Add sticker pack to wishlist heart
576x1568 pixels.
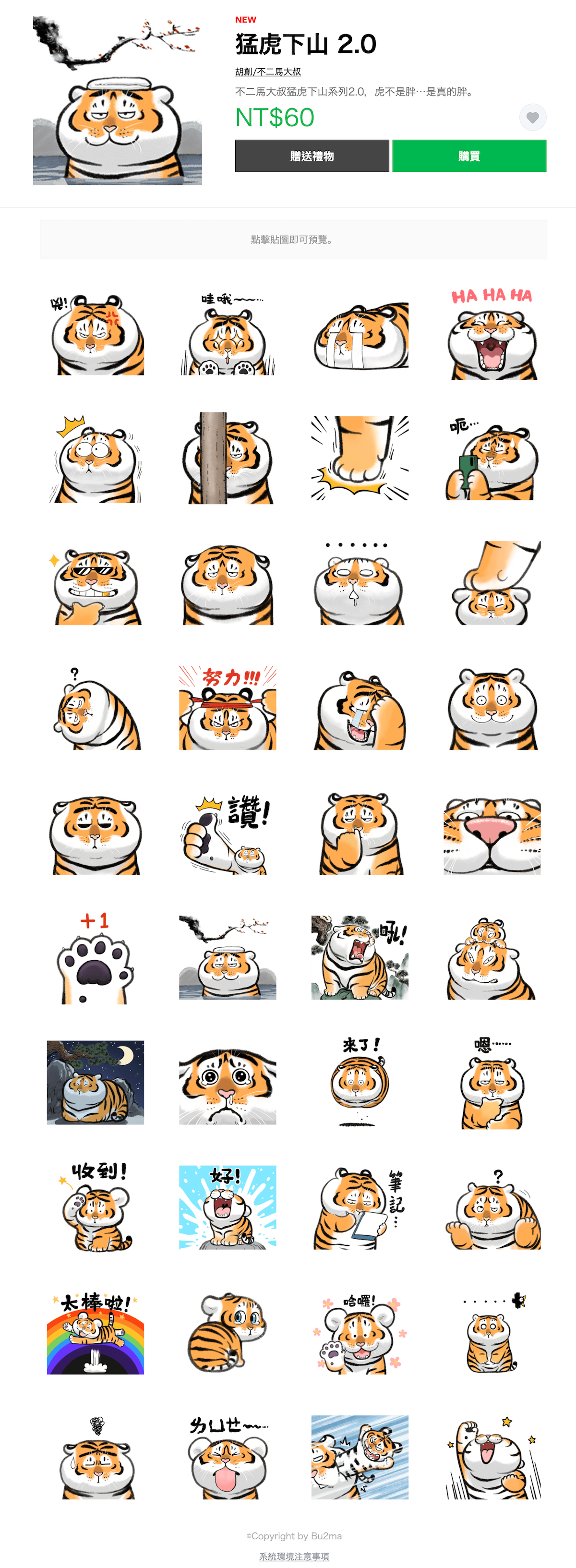(532, 118)
